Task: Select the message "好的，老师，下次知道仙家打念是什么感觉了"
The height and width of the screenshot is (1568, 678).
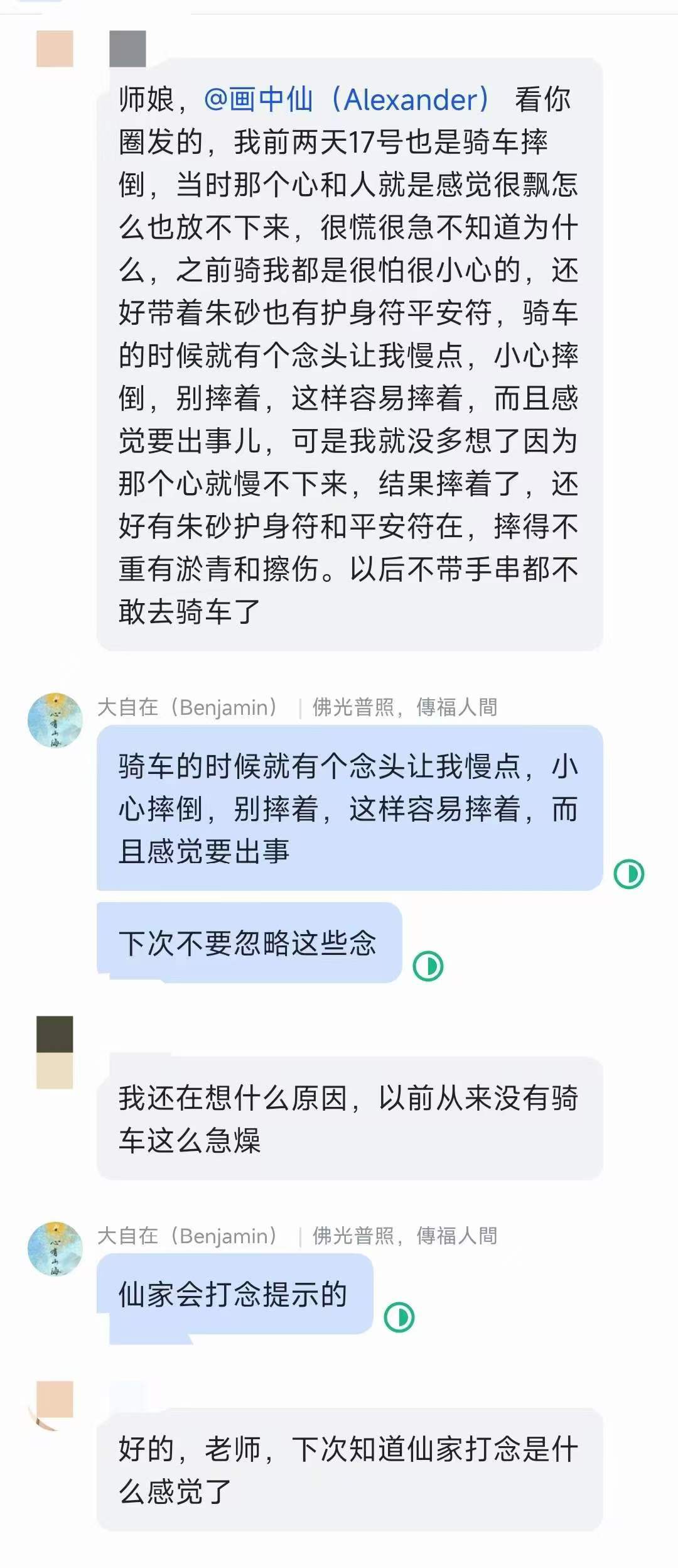Action: click(x=352, y=1464)
